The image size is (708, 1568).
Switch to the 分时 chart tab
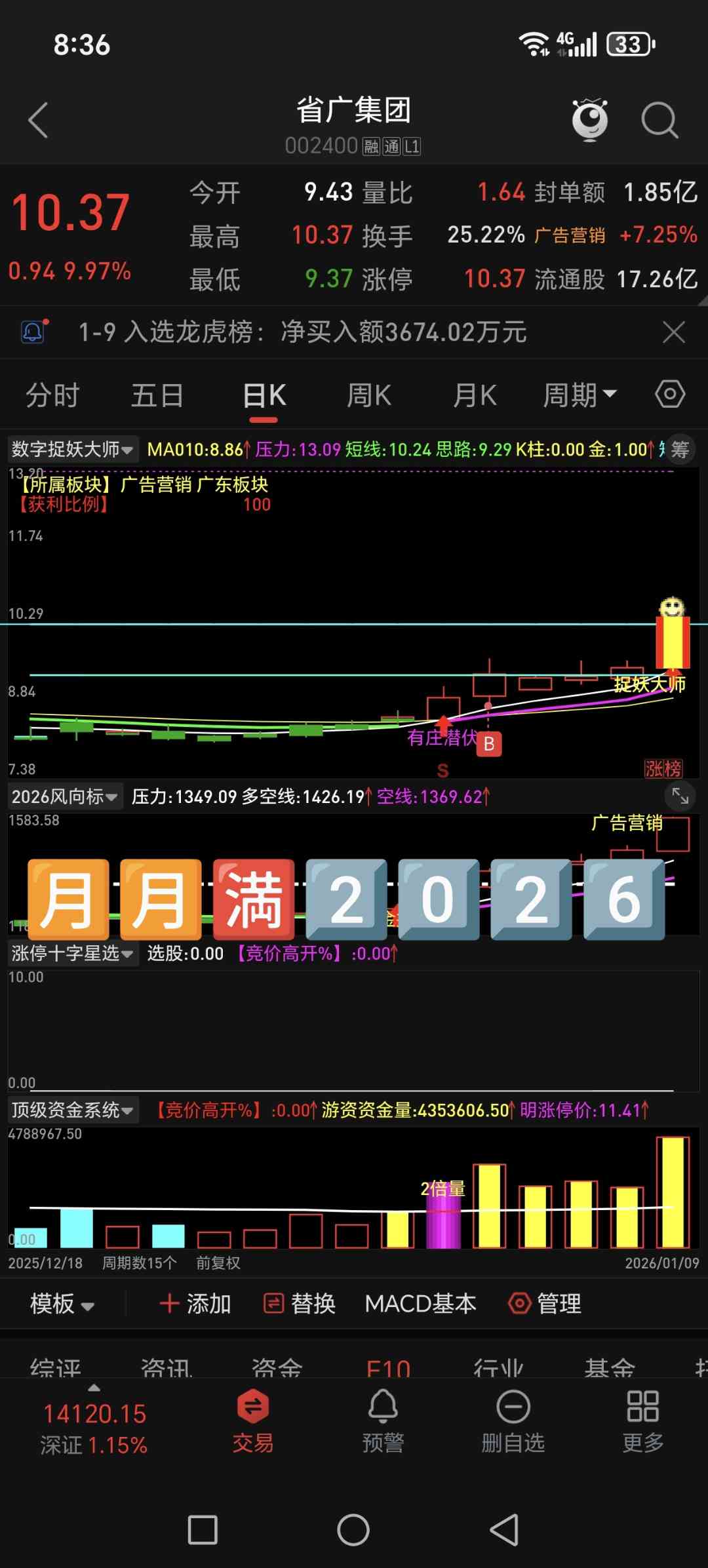point(52,396)
